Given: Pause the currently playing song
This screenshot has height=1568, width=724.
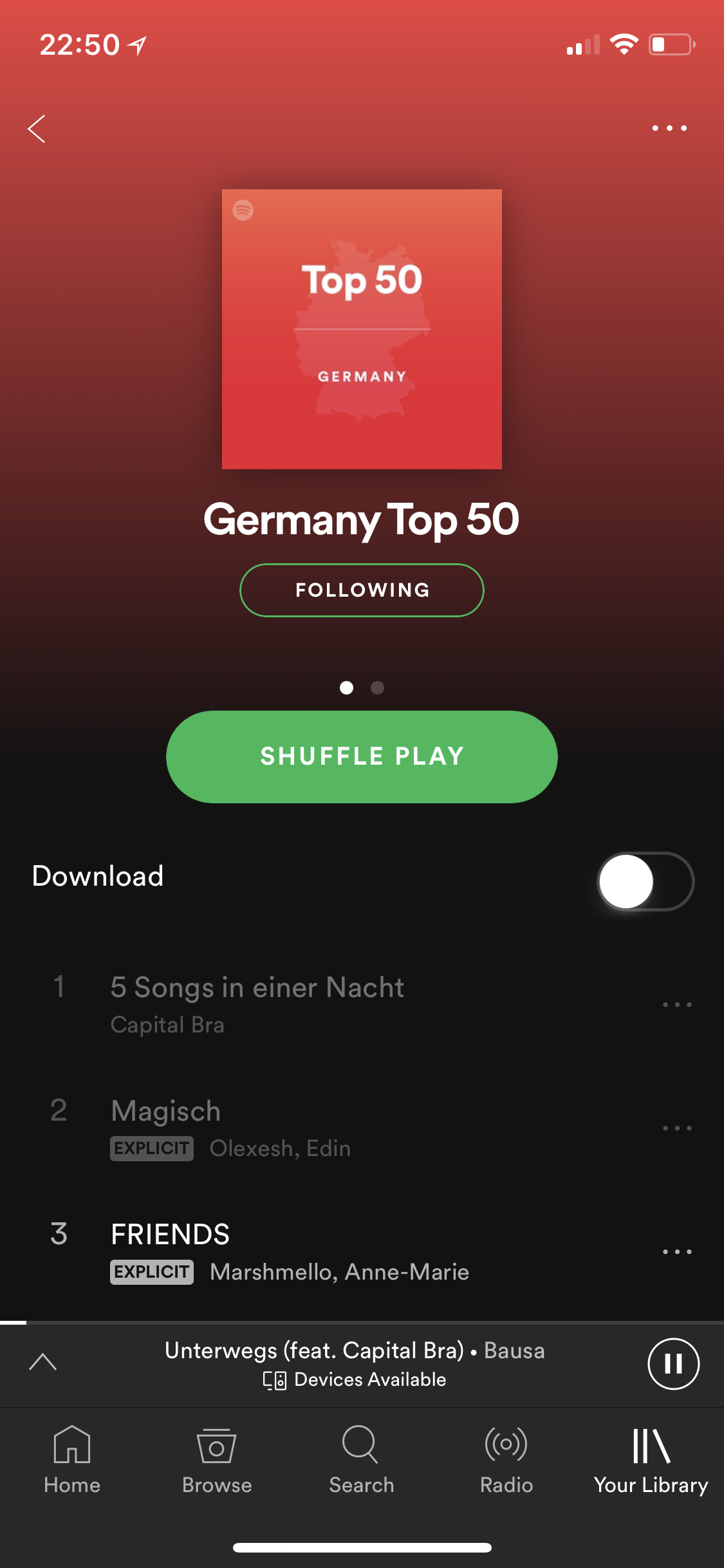Looking at the screenshot, I should (x=673, y=1363).
